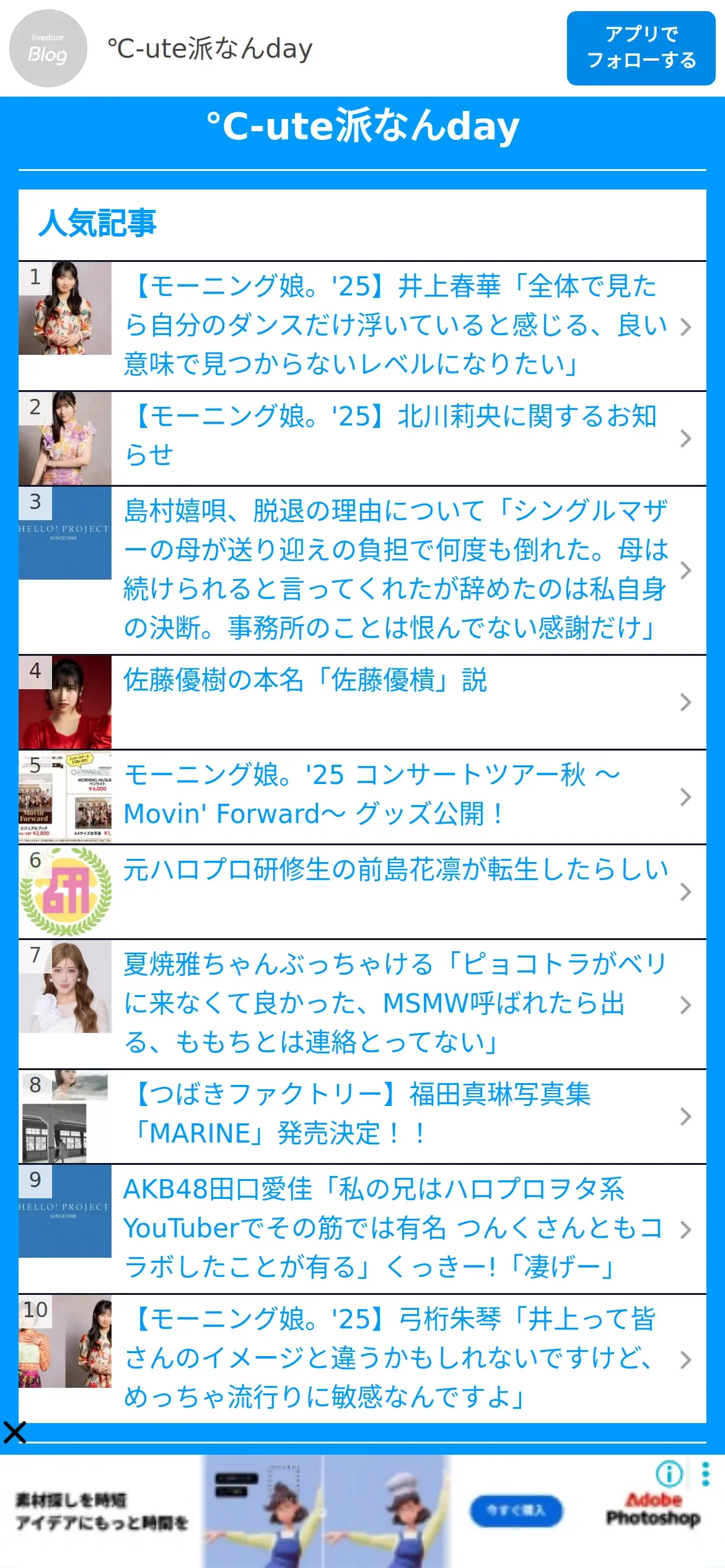Read article 10 about 弓桁朱琴

(x=362, y=1359)
